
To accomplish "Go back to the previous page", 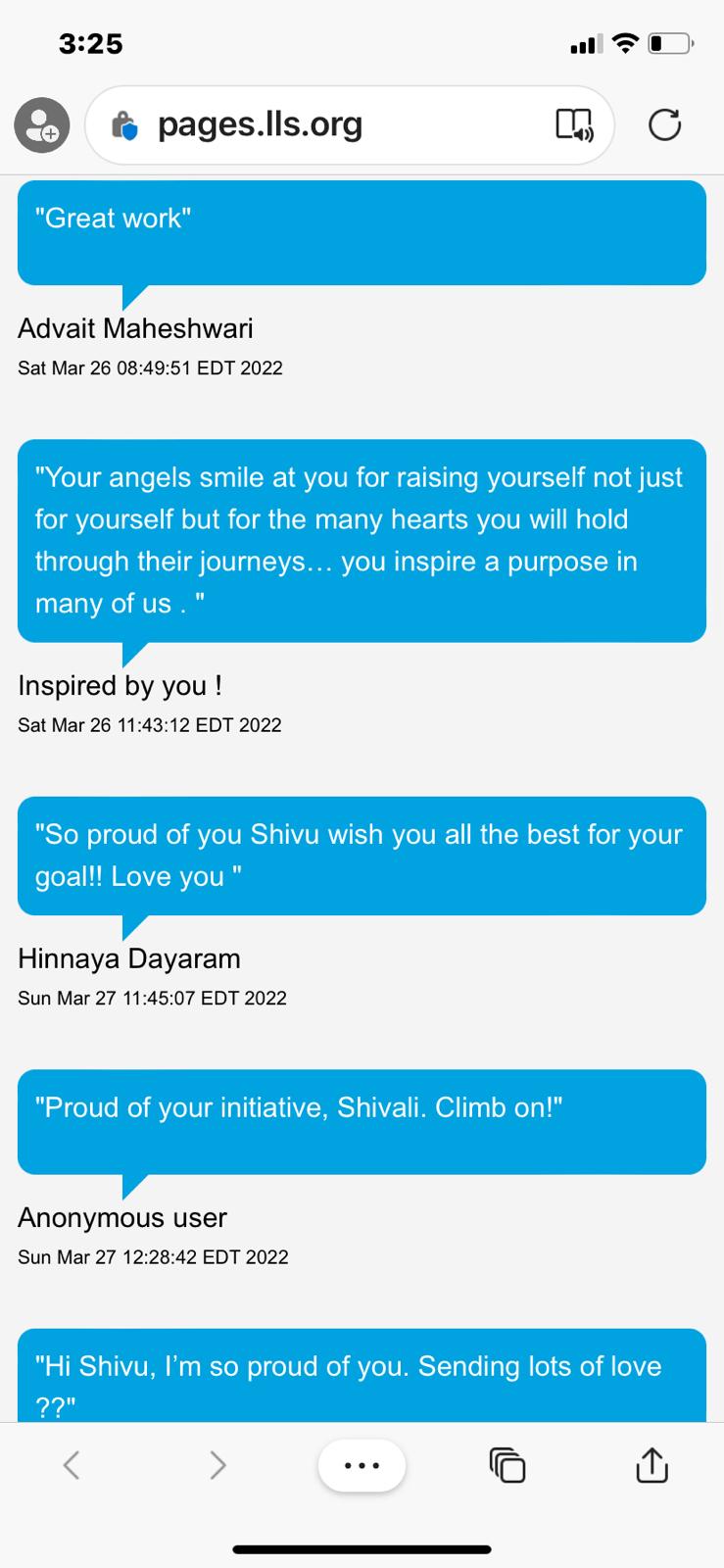I will [71, 1465].
